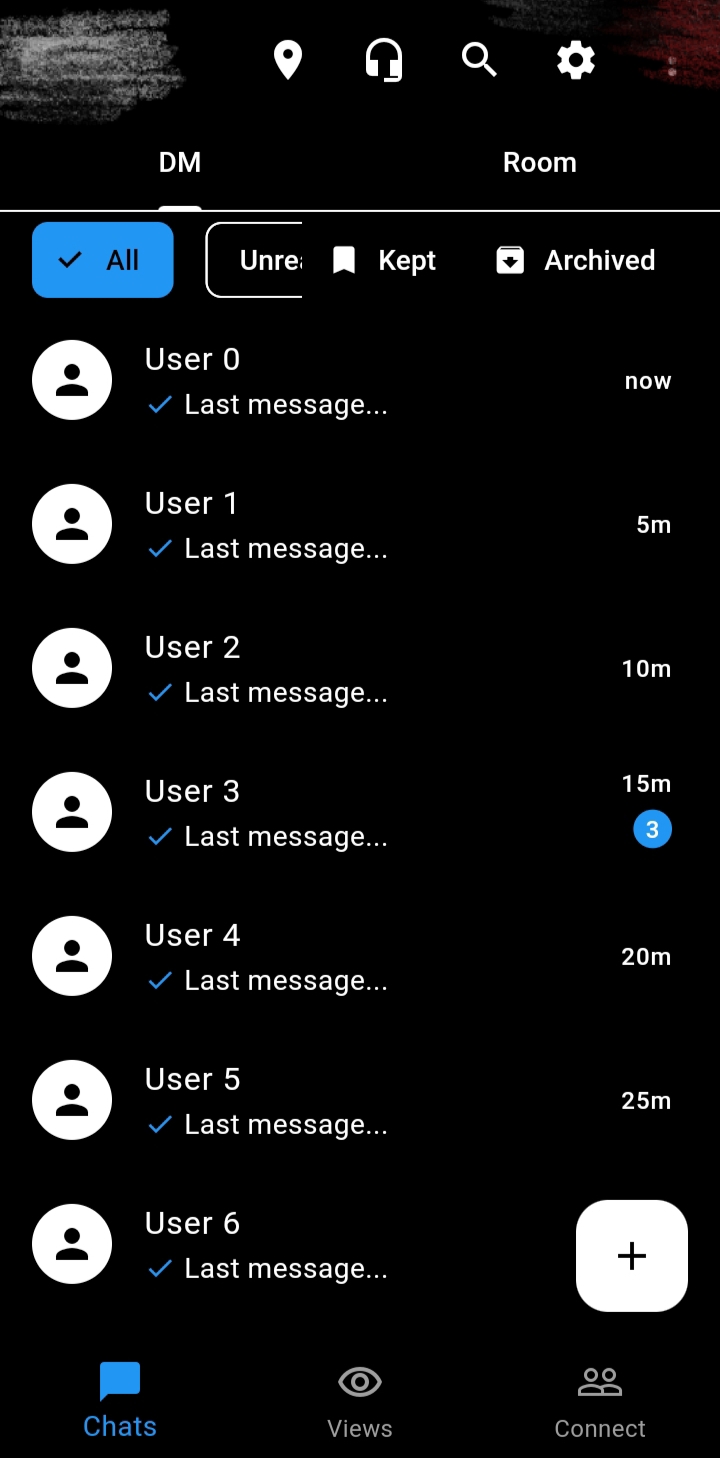Open settings via the gear icon
The width and height of the screenshot is (720, 1458).
[x=576, y=60]
